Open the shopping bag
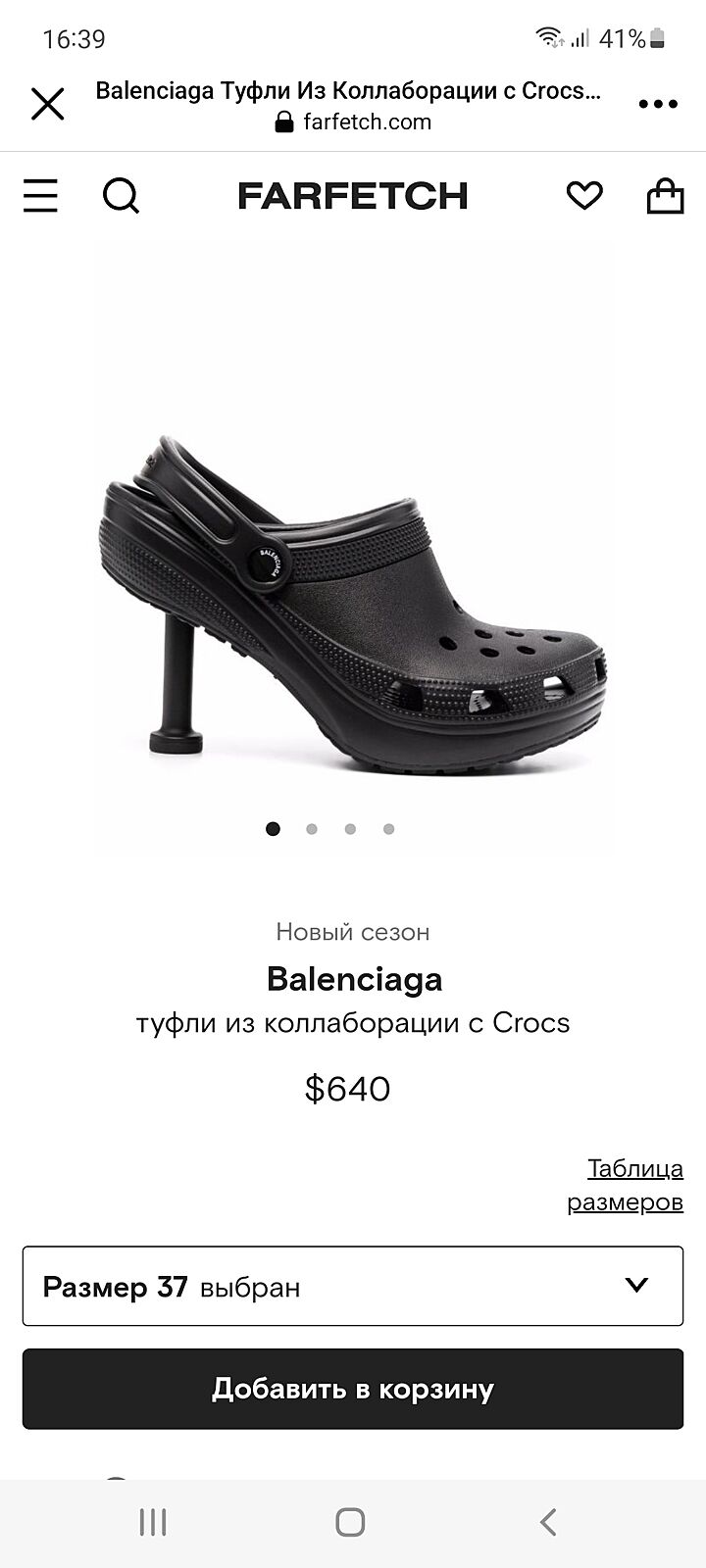 (x=665, y=196)
